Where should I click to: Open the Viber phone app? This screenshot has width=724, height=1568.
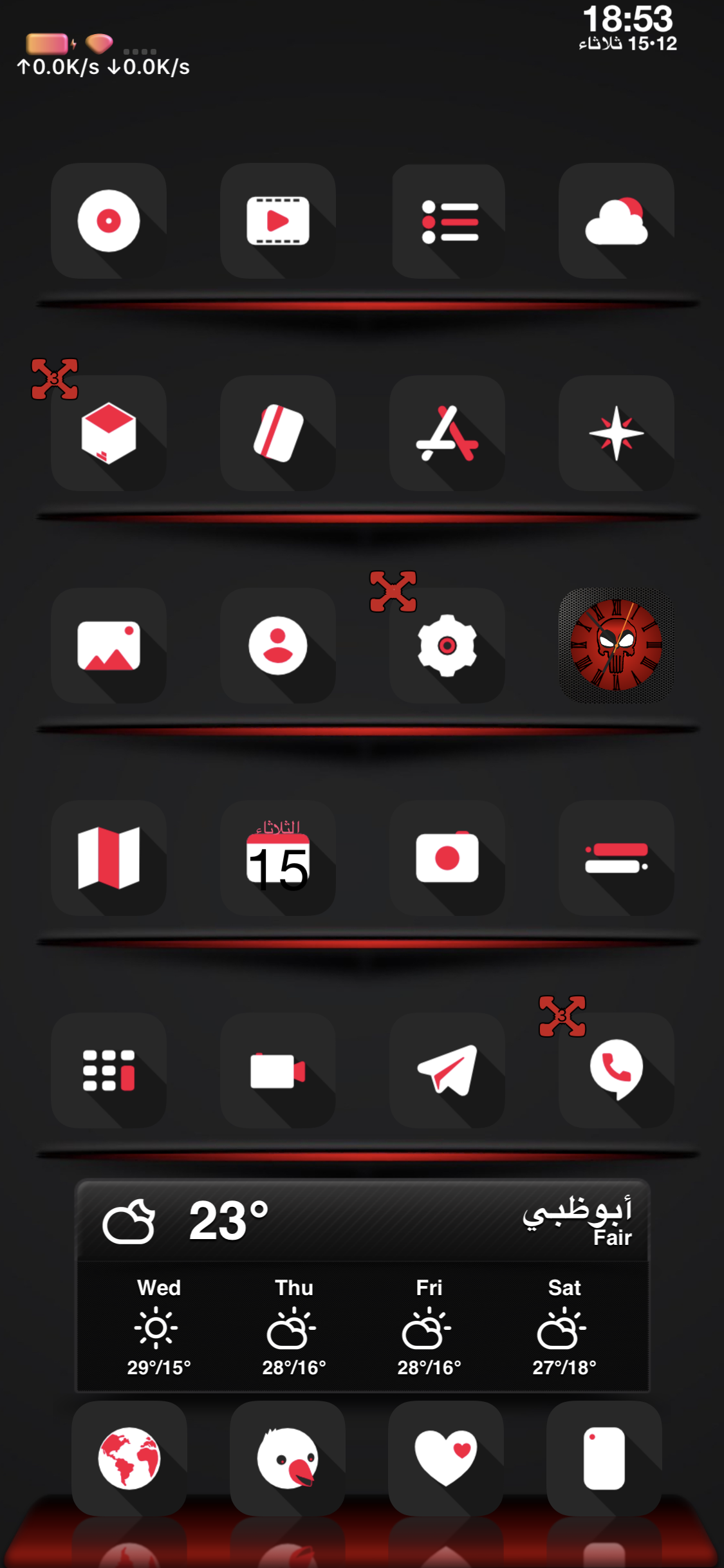coord(617,1070)
